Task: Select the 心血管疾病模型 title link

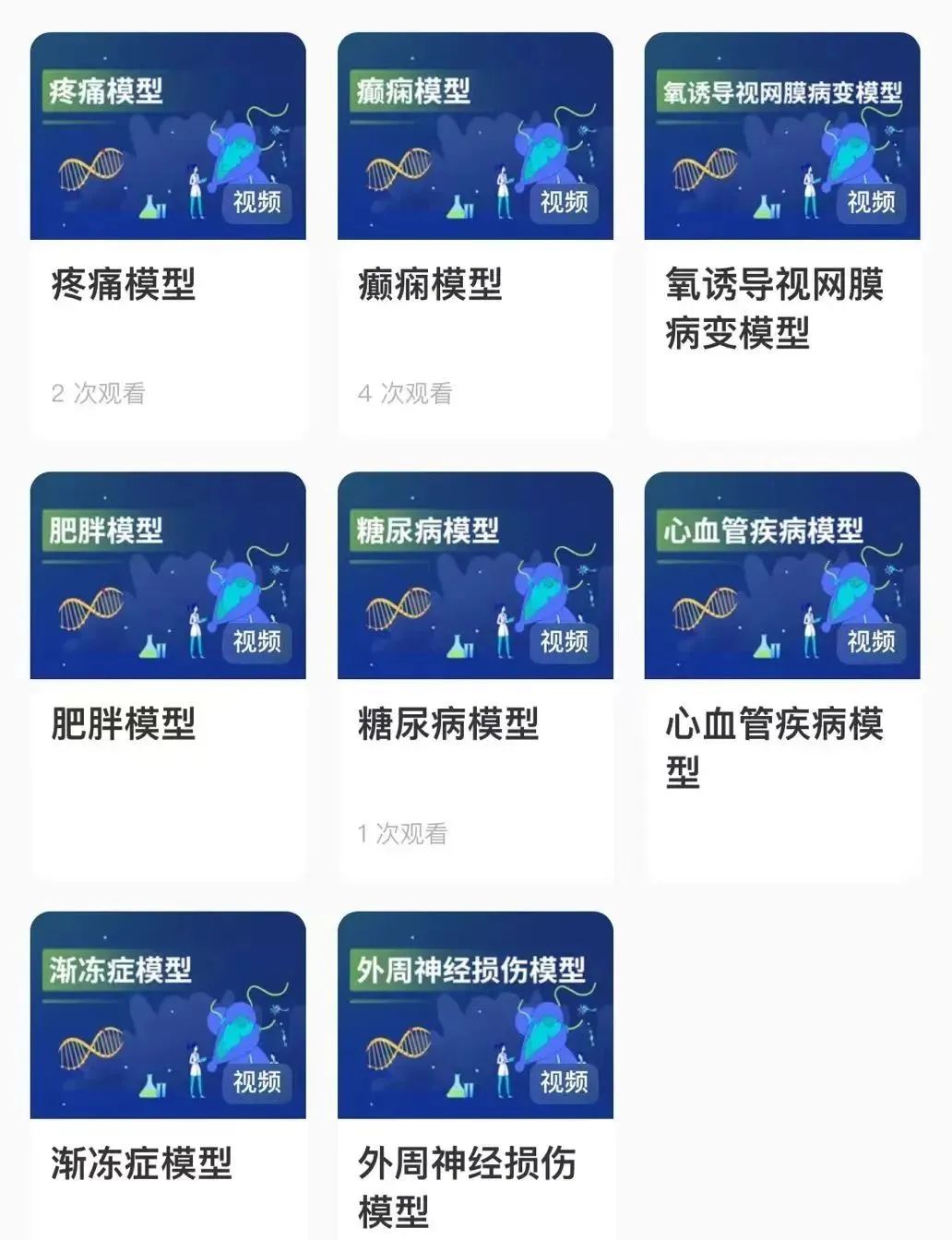Action: (x=779, y=747)
